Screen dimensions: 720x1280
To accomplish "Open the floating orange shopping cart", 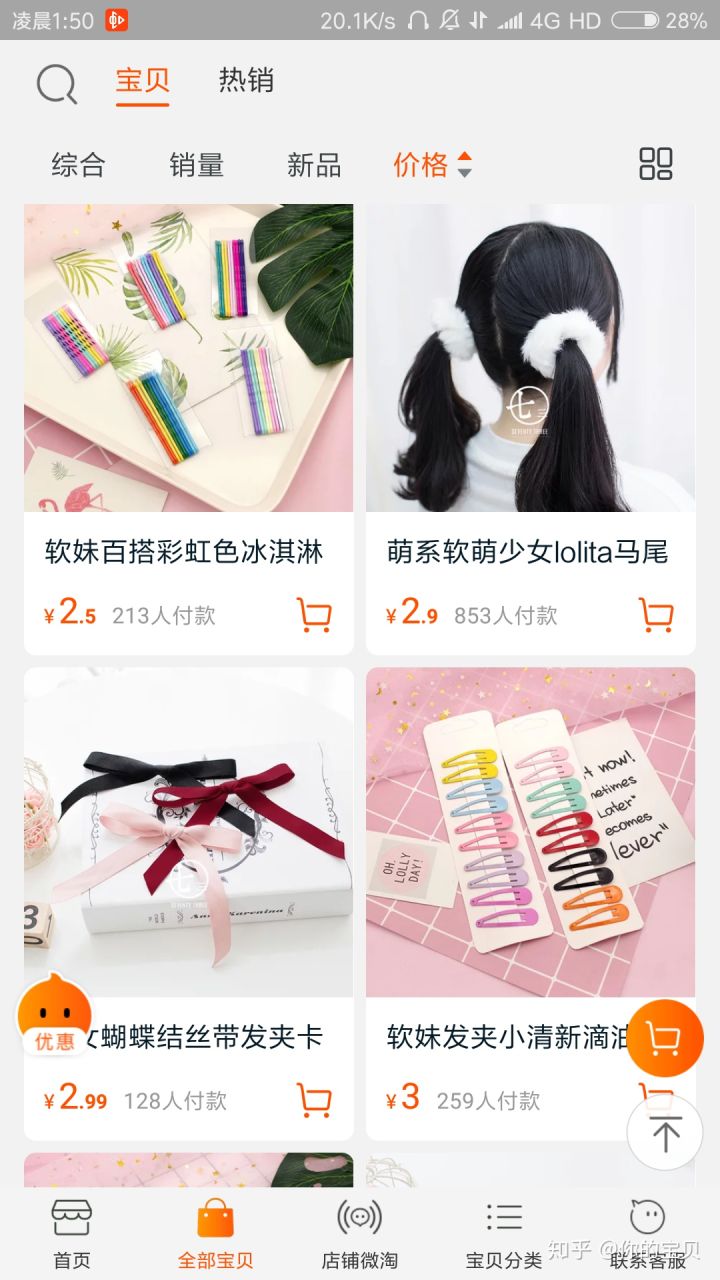I will pos(665,1038).
